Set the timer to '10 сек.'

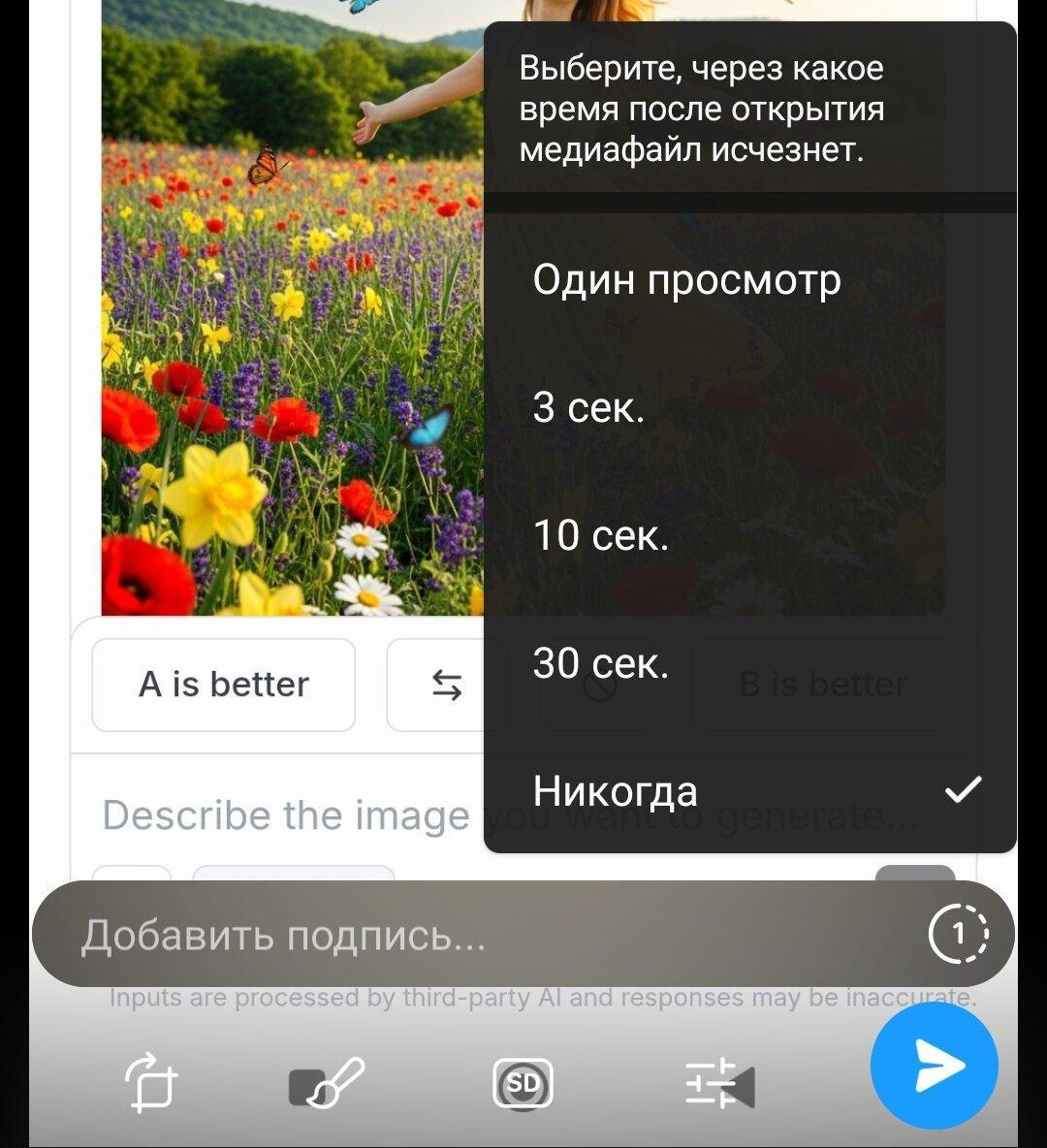click(601, 535)
